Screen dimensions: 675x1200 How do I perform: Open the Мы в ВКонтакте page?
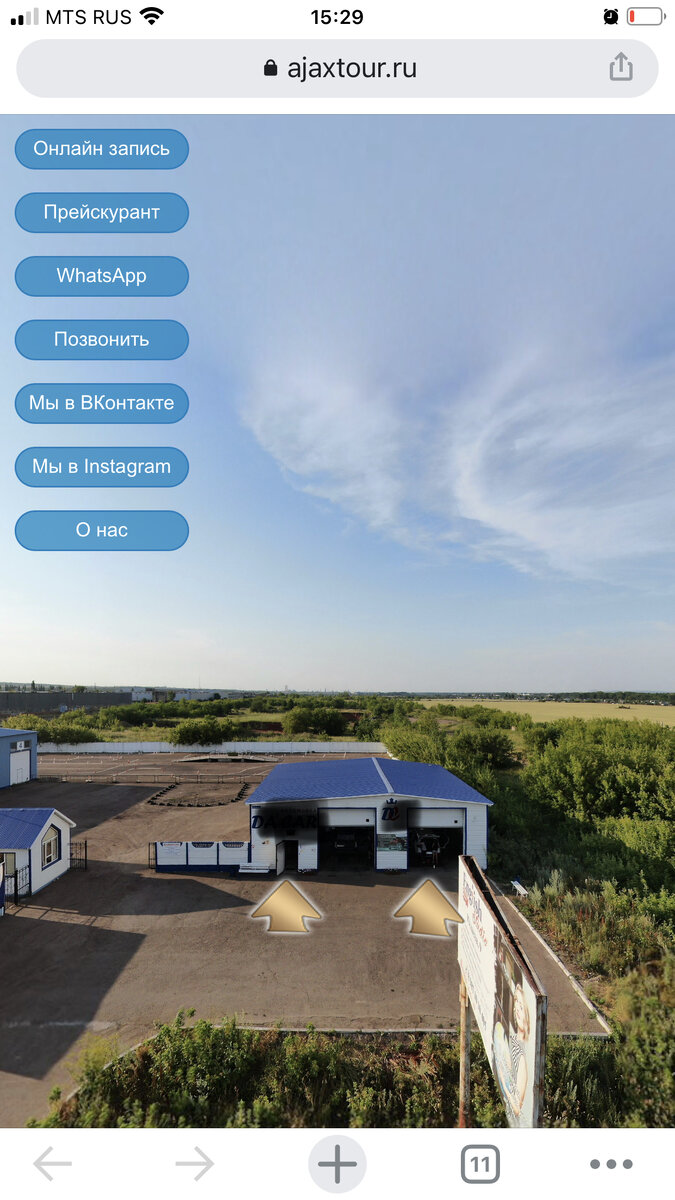101,403
